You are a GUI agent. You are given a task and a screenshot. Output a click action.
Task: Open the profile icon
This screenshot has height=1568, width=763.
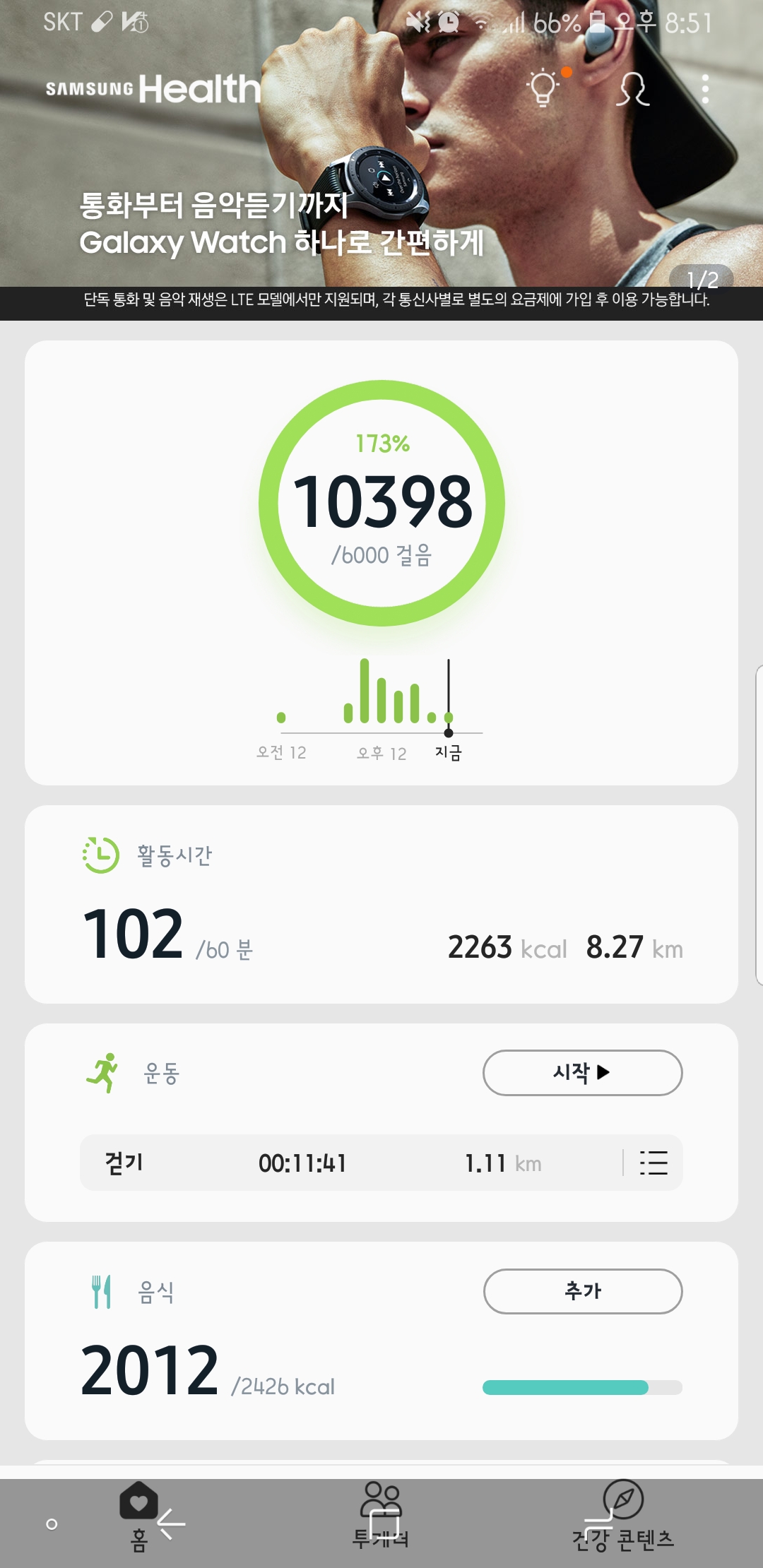click(x=632, y=90)
